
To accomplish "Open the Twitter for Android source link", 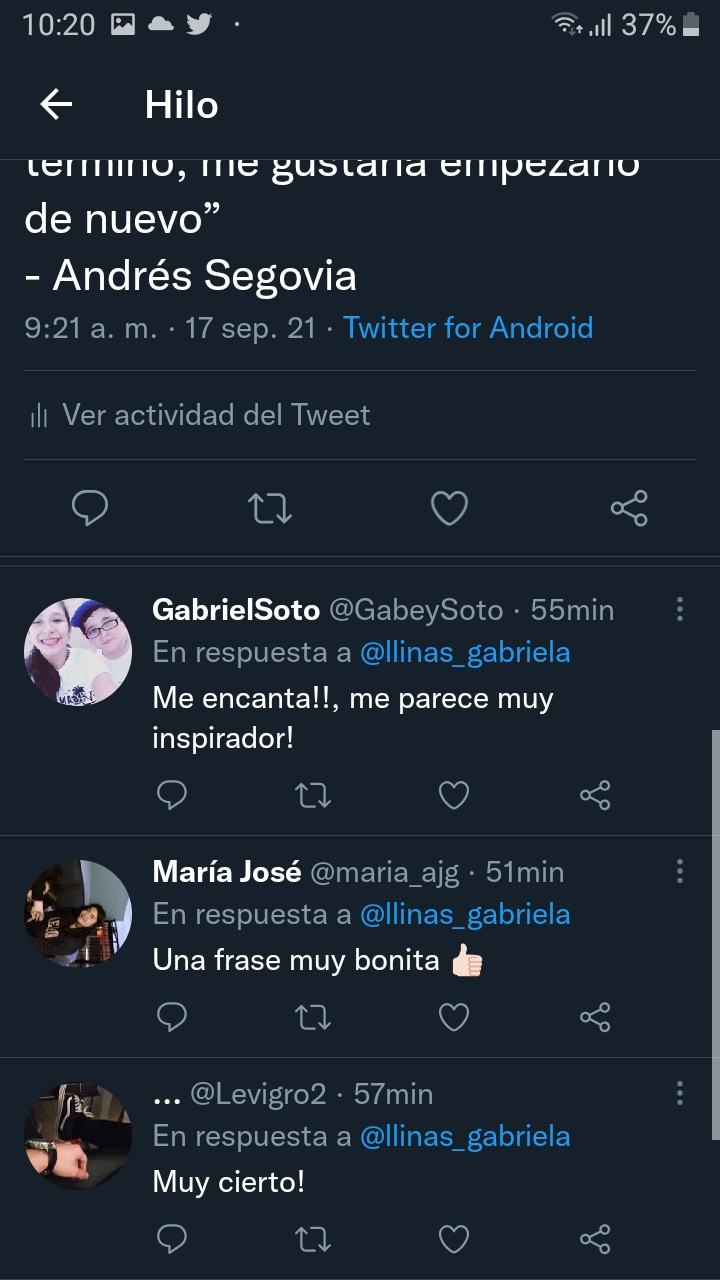I will coord(468,328).
